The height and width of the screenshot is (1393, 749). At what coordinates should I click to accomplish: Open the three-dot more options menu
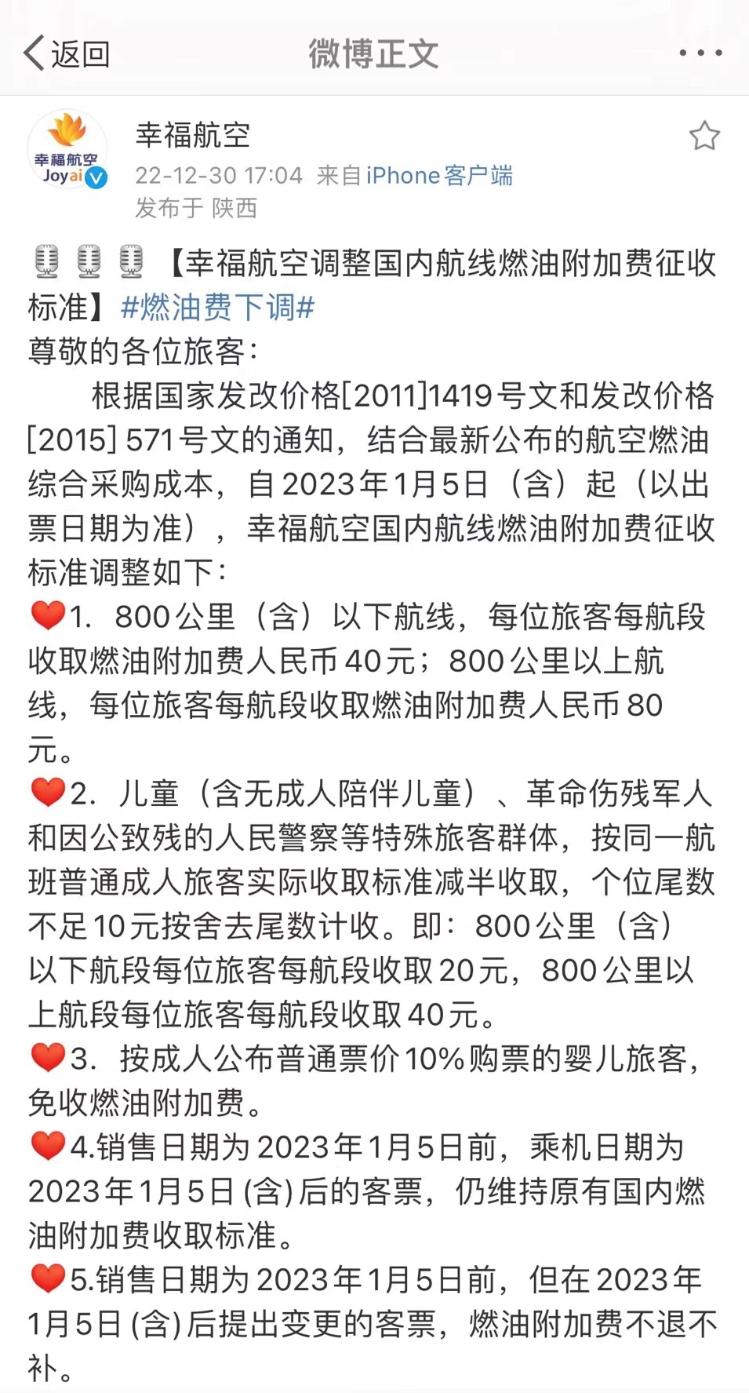click(700, 53)
